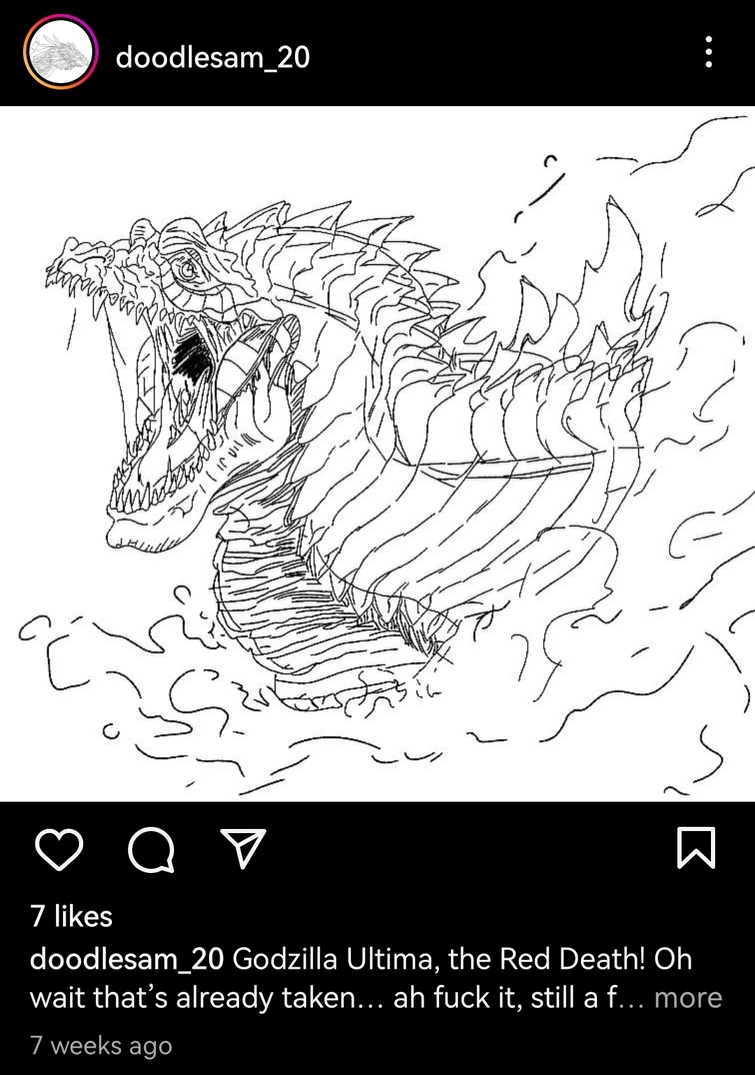Open comments on this post
Image resolution: width=755 pixels, height=1075 pixels.
(149, 850)
